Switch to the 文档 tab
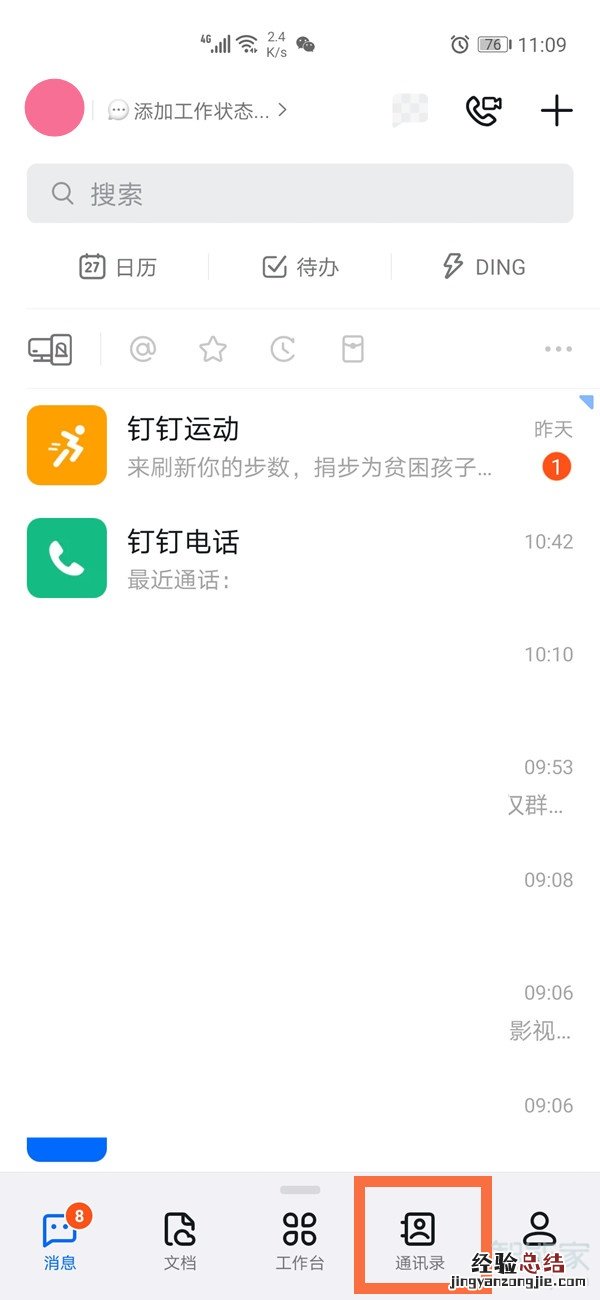The image size is (600, 1300). pyautogui.click(x=180, y=1240)
